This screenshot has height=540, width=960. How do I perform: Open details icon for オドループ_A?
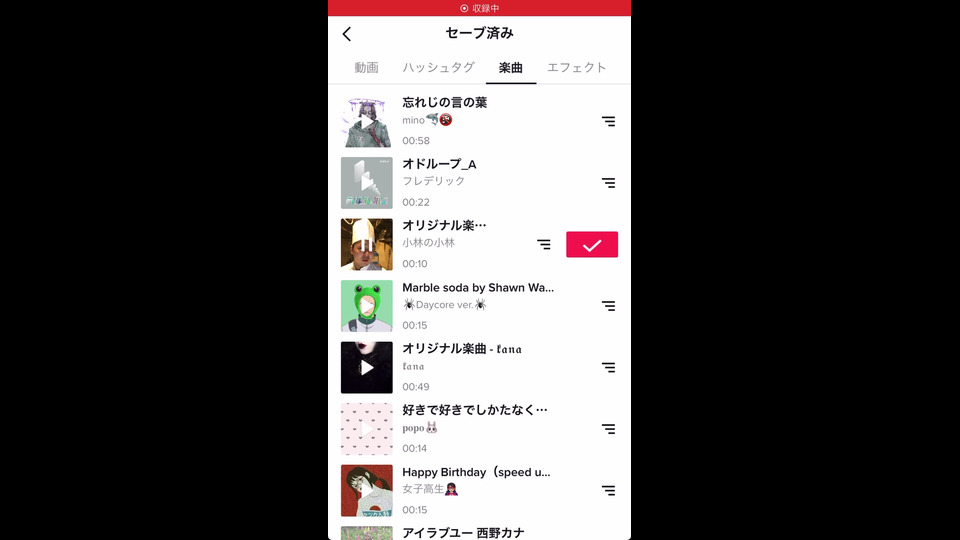click(x=608, y=183)
